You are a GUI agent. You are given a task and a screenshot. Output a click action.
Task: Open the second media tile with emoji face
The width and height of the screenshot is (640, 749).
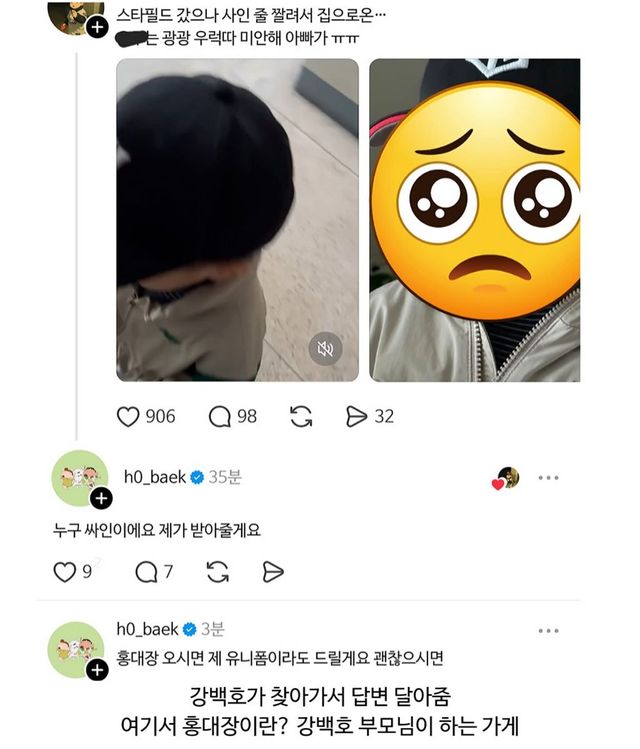coord(475,220)
